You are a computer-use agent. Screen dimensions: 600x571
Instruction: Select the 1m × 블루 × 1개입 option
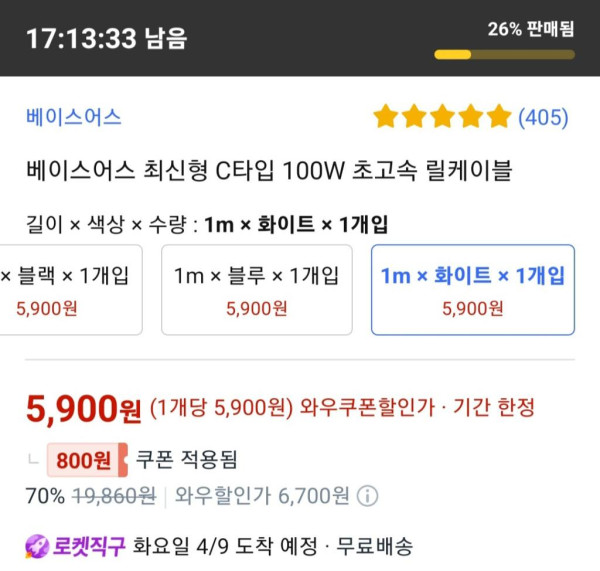(256, 289)
